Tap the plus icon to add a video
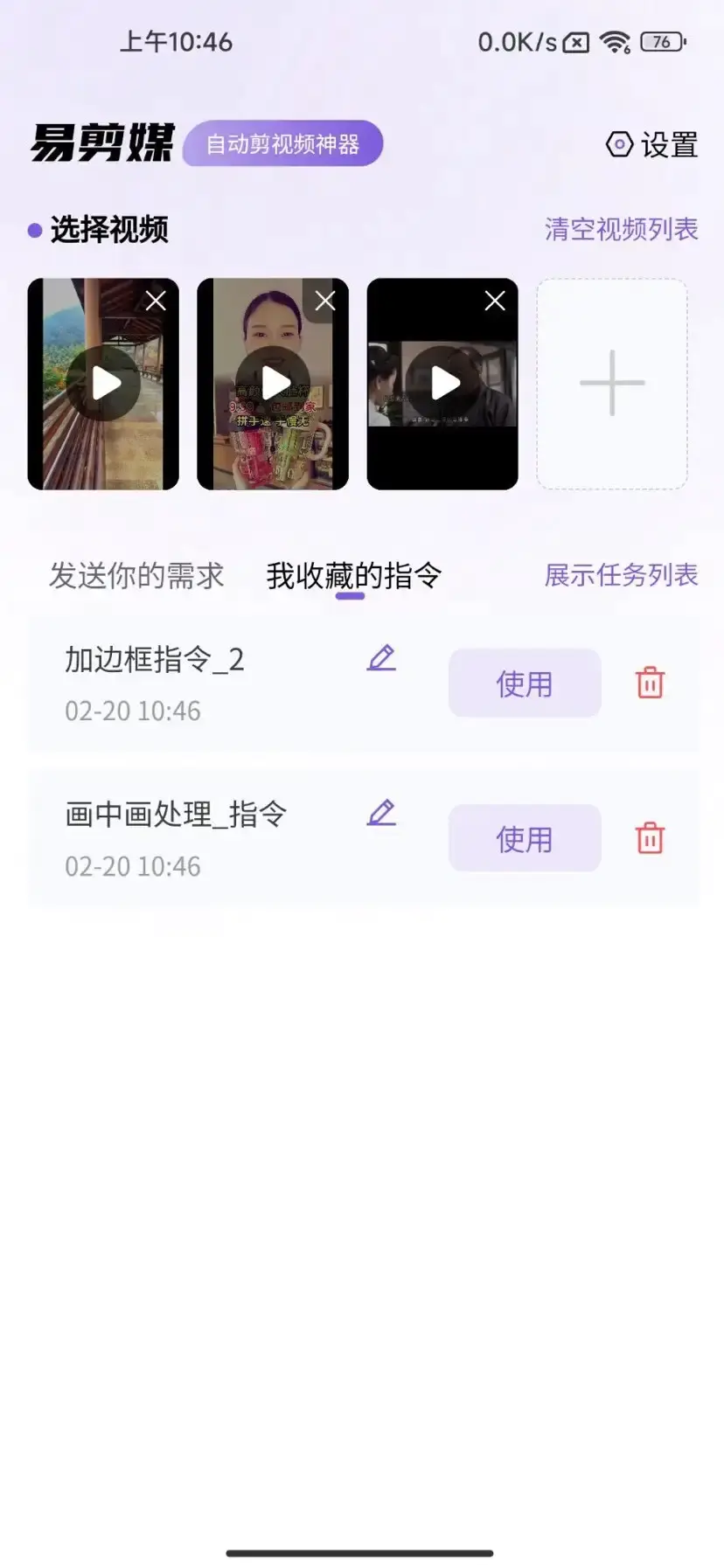This screenshot has height=1568, width=724. click(x=611, y=383)
